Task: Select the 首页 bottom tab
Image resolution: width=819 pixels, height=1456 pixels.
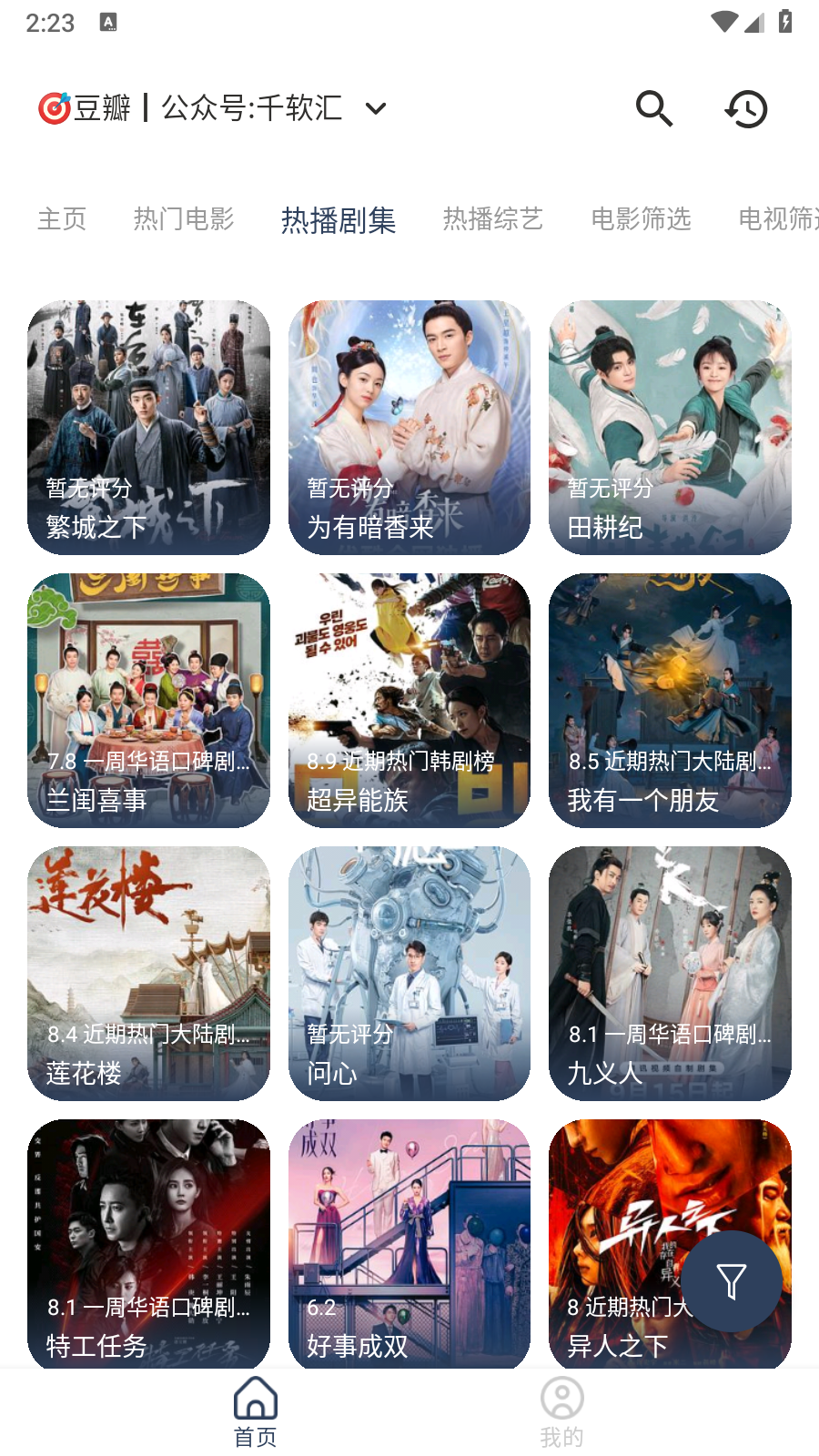Action: click(x=256, y=1410)
